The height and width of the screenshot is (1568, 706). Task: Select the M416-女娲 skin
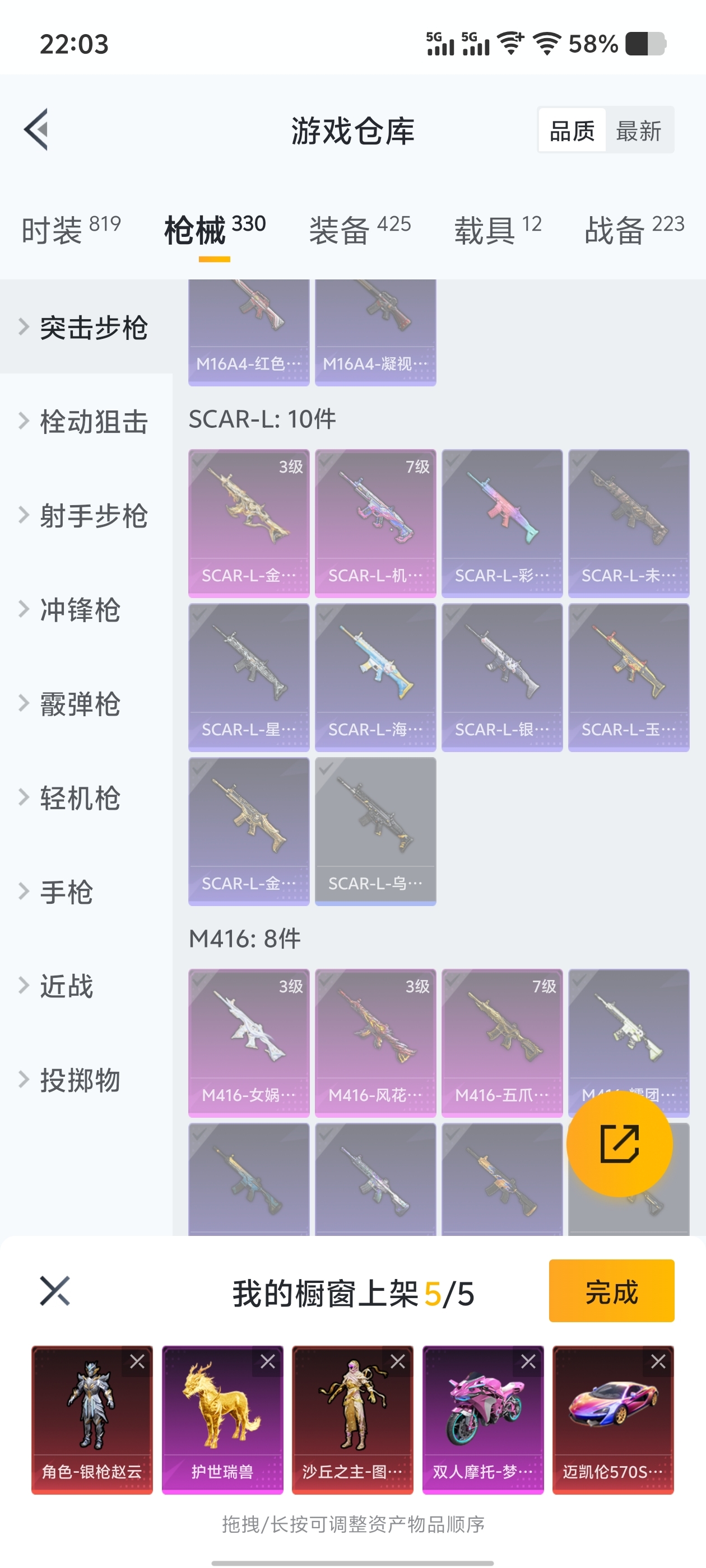pos(249,1042)
